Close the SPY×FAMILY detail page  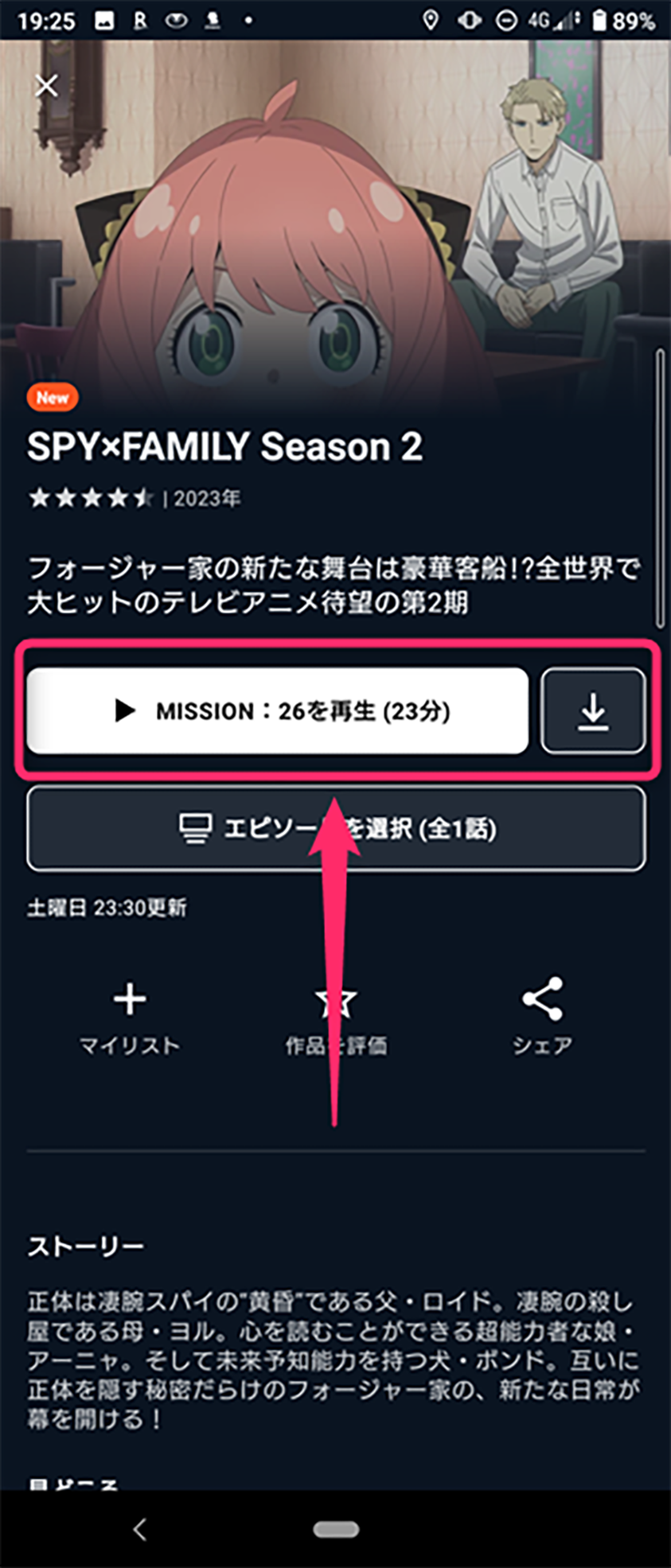point(46,85)
